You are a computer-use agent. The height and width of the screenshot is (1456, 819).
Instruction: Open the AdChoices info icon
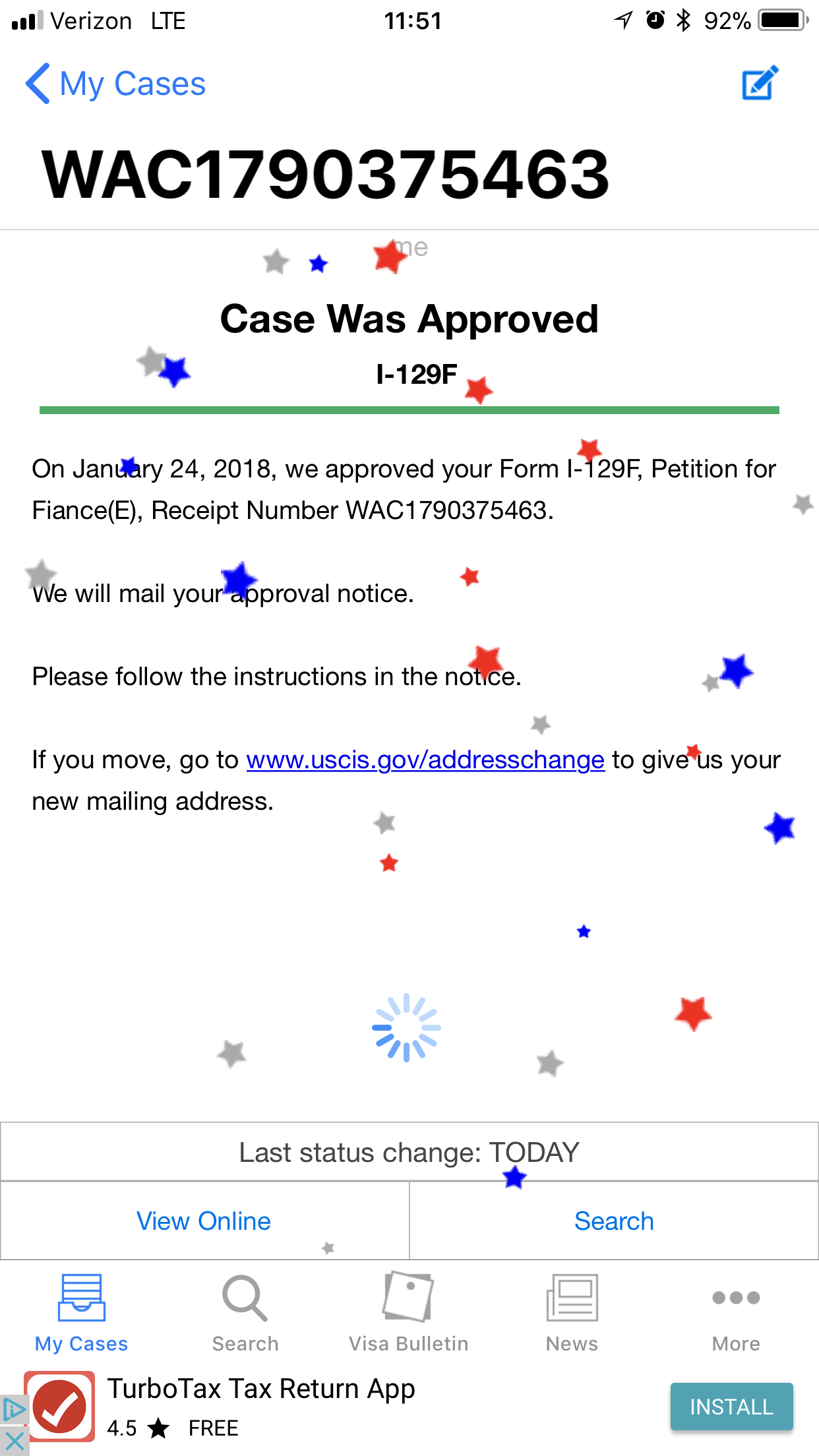pos(14,1410)
